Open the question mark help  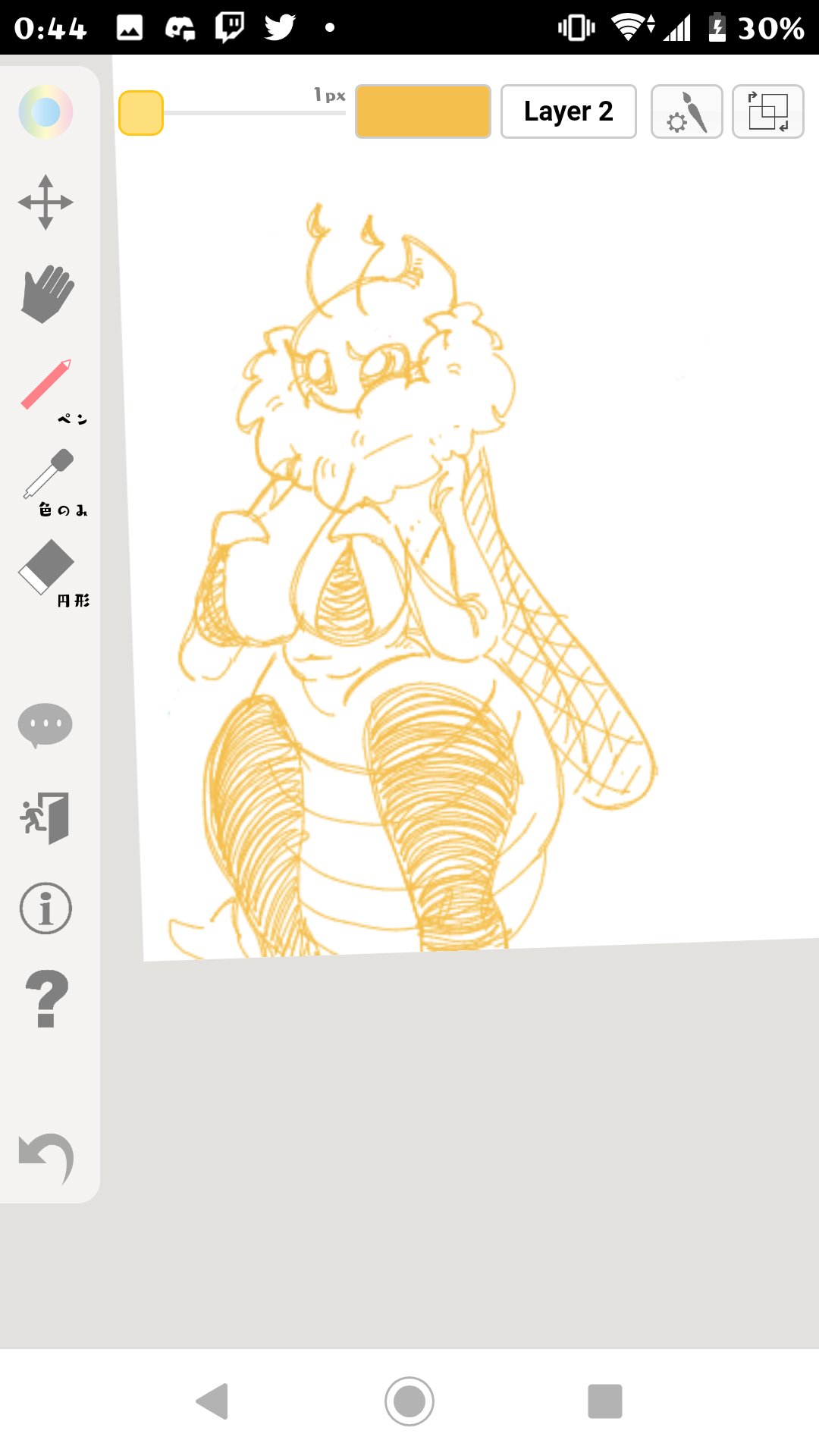click(x=46, y=999)
